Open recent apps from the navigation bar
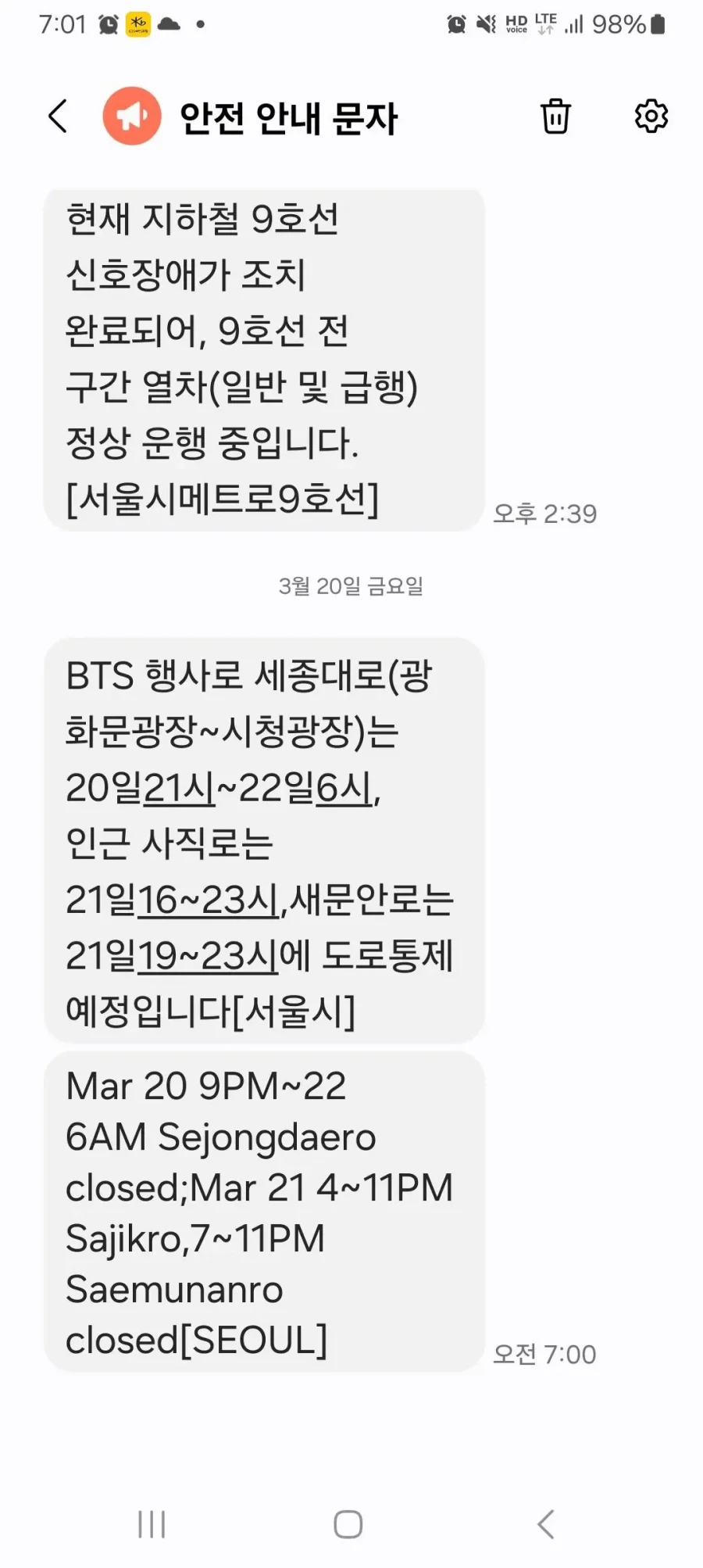Image resolution: width=703 pixels, height=1568 pixels. coord(152,1523)
